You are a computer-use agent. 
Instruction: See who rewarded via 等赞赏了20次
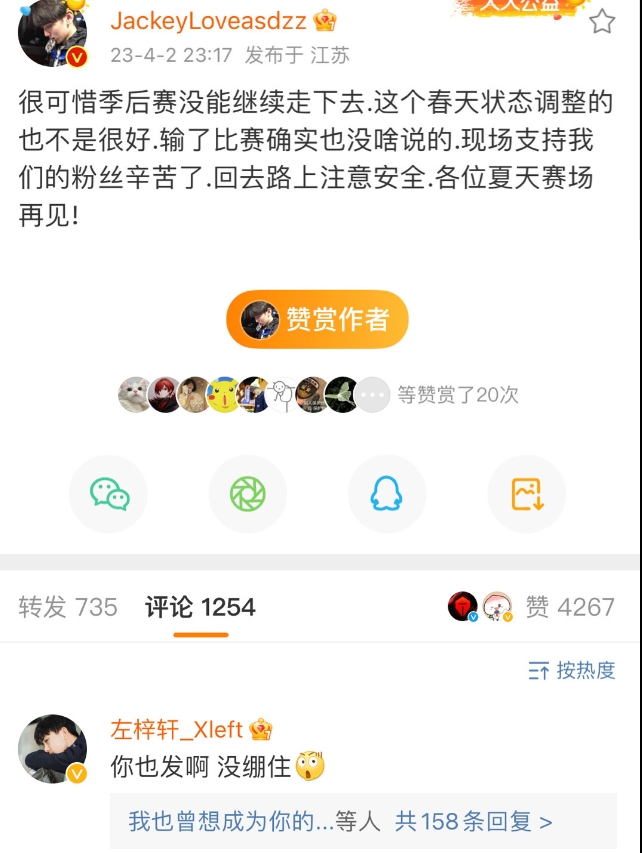[x=458, y=395]
